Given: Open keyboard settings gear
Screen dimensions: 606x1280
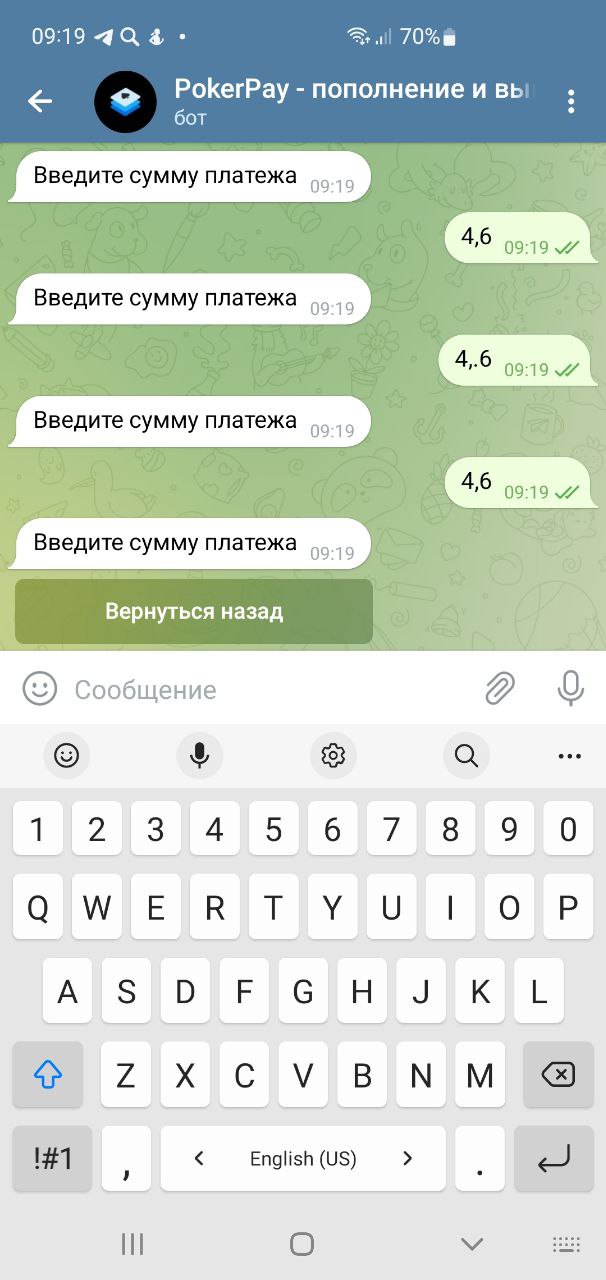Looking at the screenshot, I should click(x=333, y=756).
